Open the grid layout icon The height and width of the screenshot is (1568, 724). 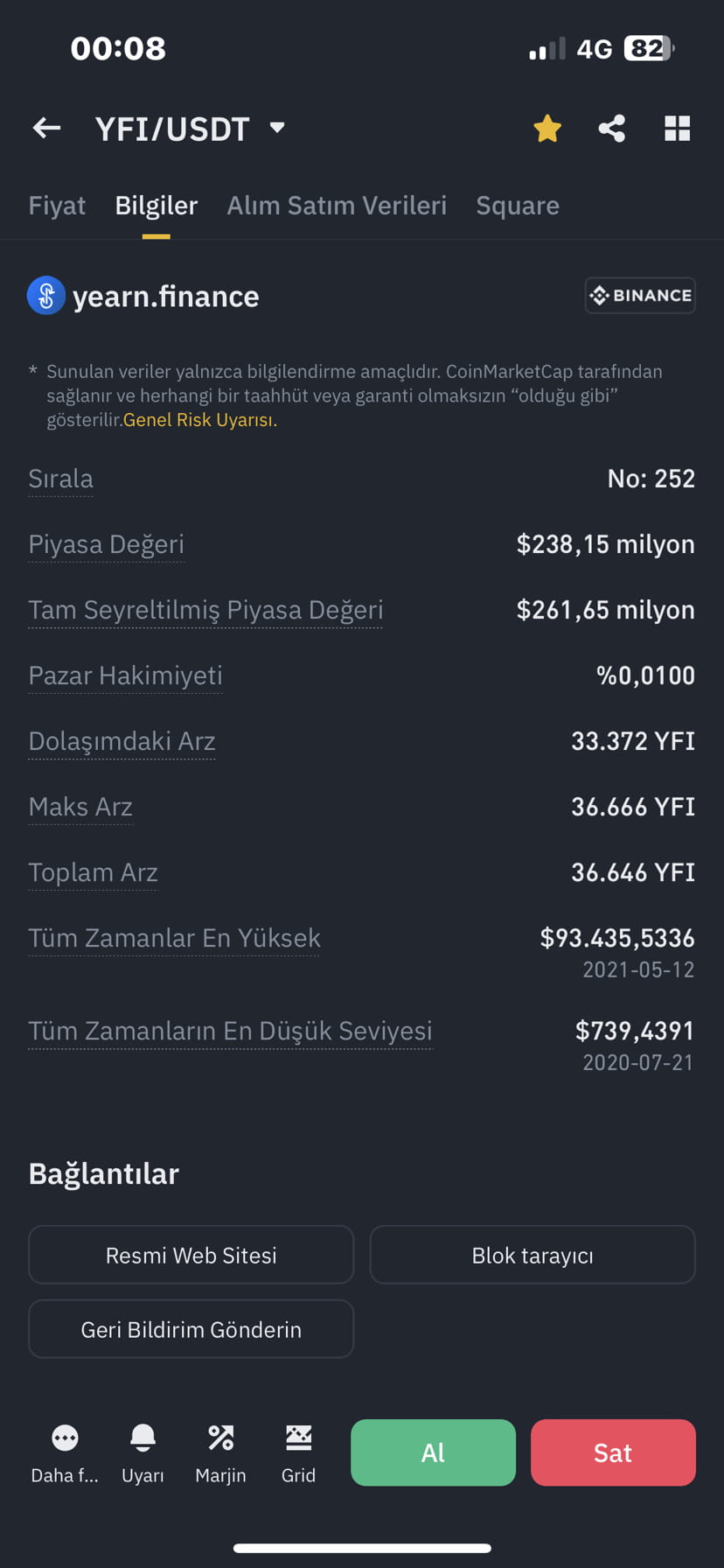(678, 129)
